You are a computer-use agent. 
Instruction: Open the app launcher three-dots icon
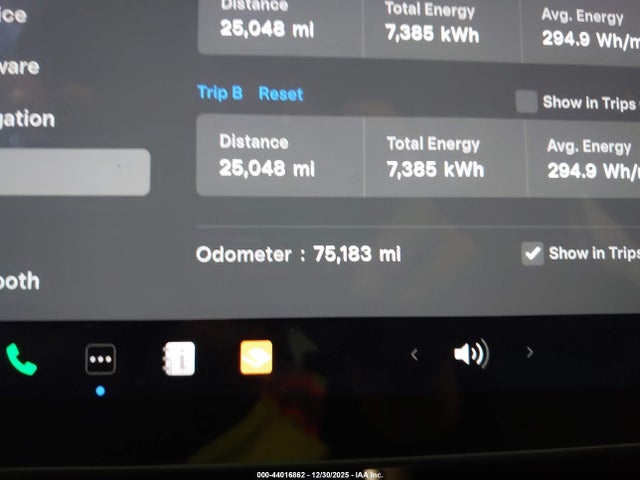point(100,358)
